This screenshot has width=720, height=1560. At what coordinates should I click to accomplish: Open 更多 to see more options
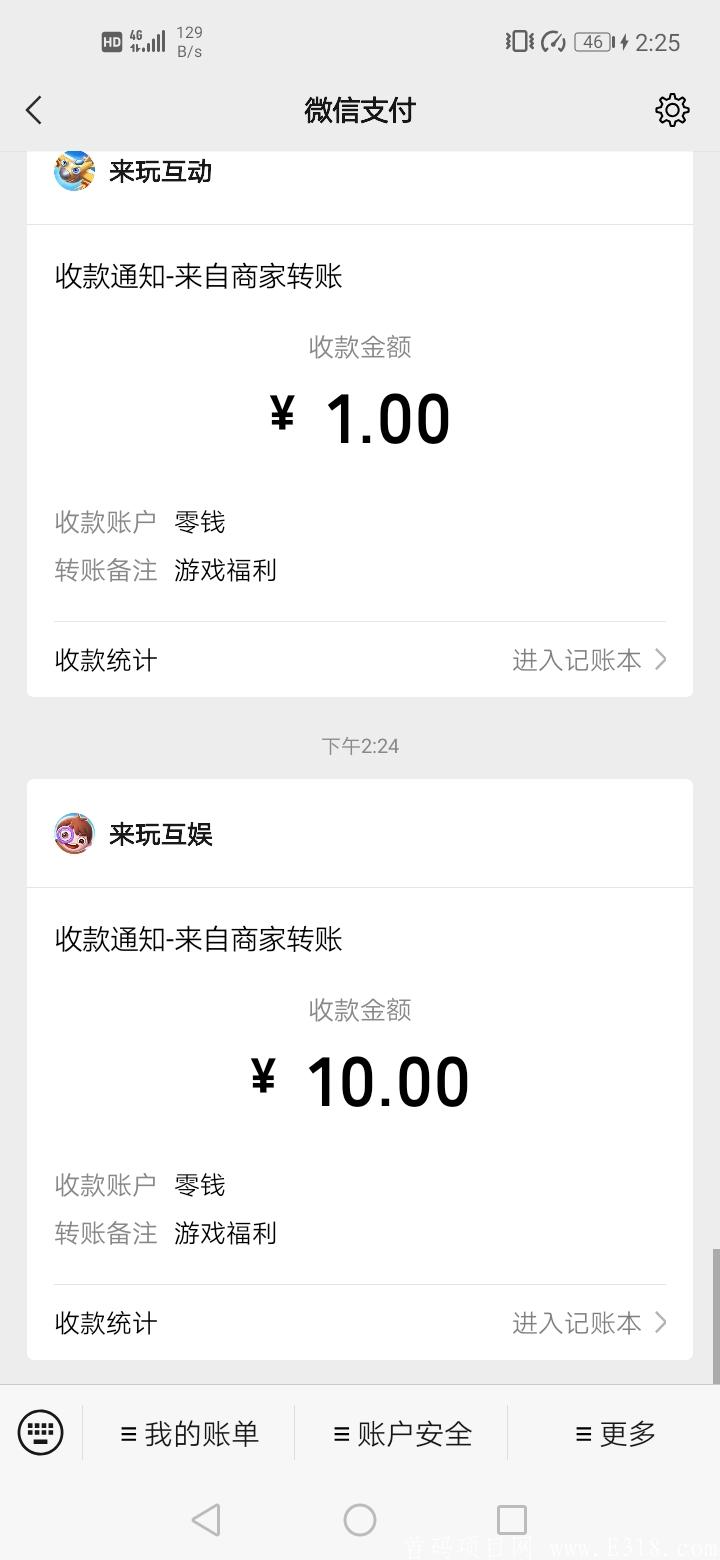[x=617, y=1433]
